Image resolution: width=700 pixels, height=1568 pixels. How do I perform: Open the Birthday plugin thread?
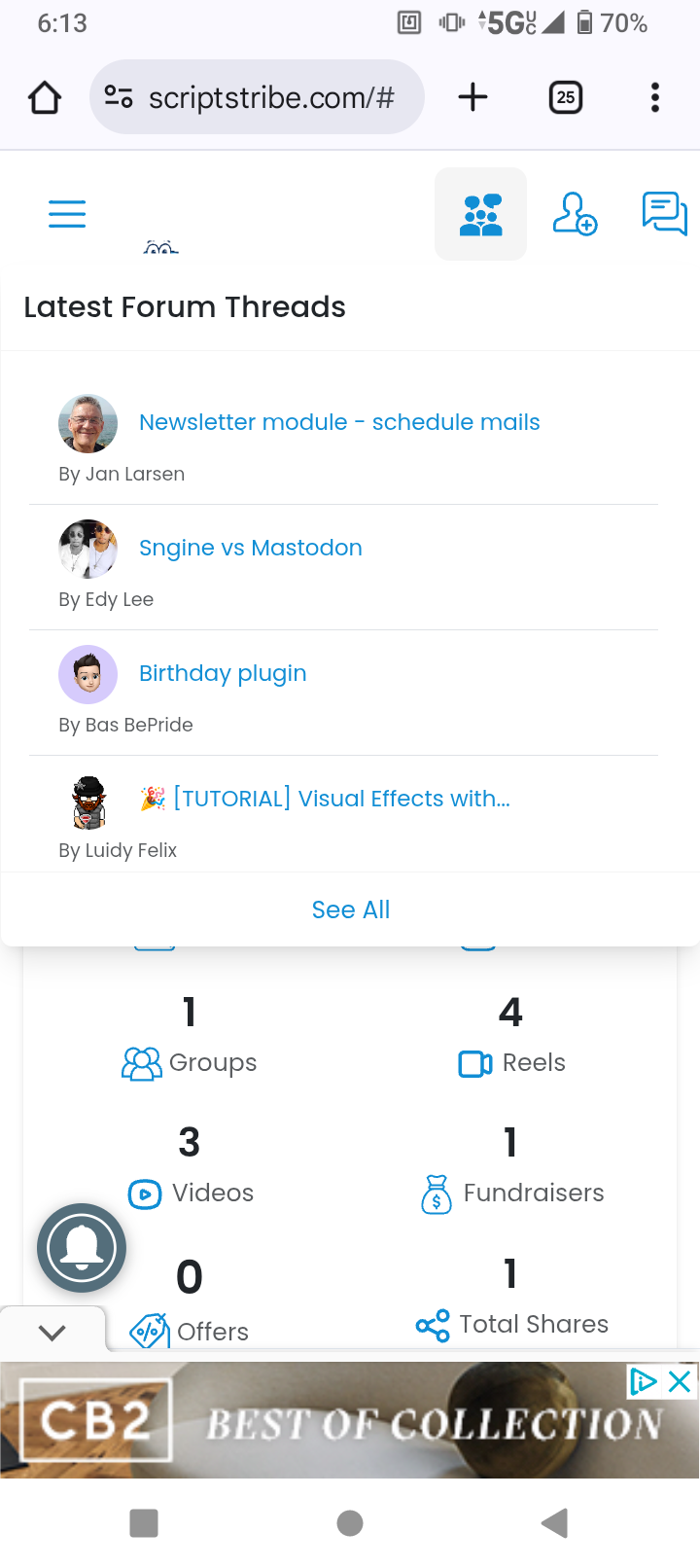click(x=223, y=673)
